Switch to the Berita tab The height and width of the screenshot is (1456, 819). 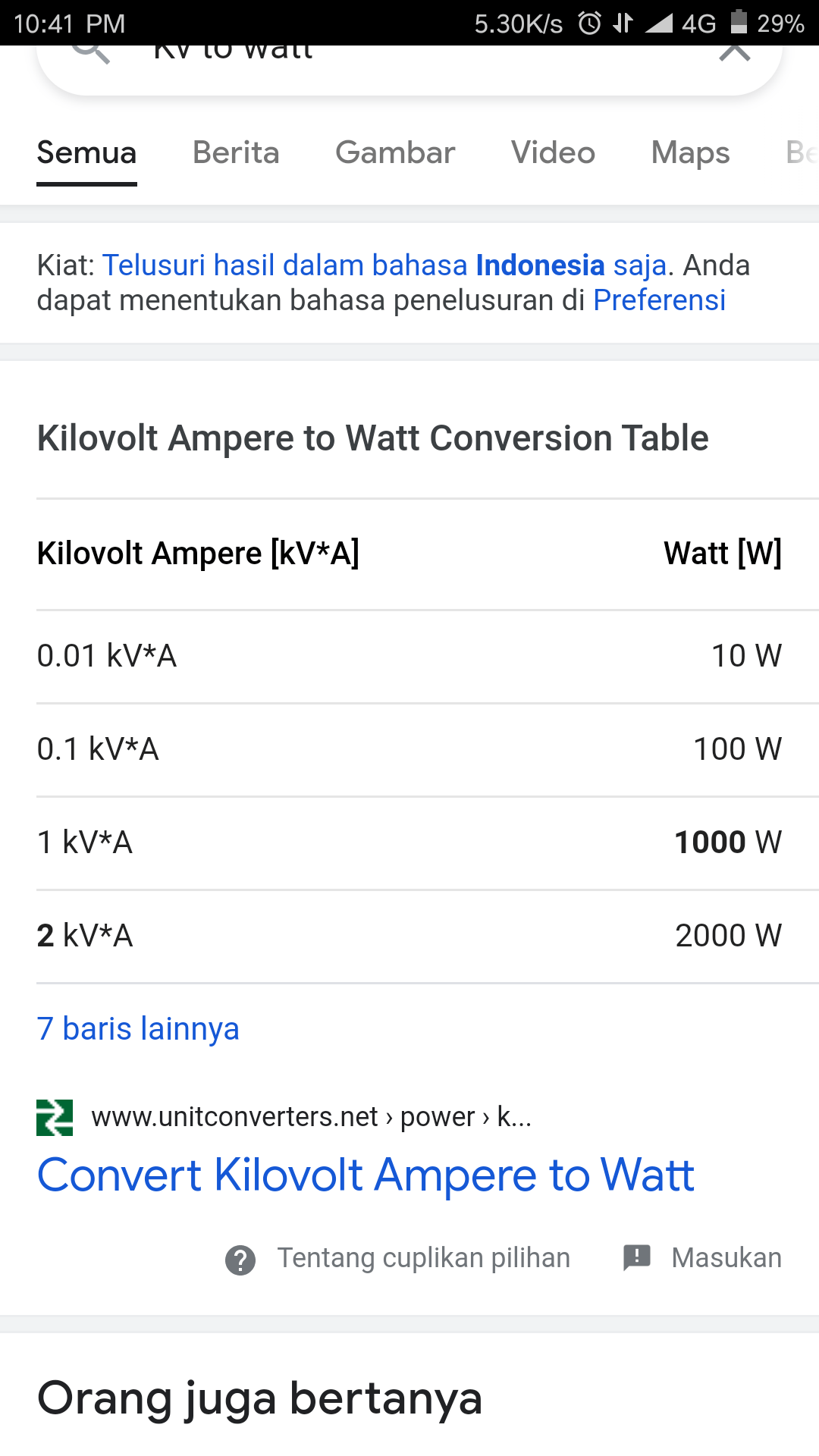(236, 152)
